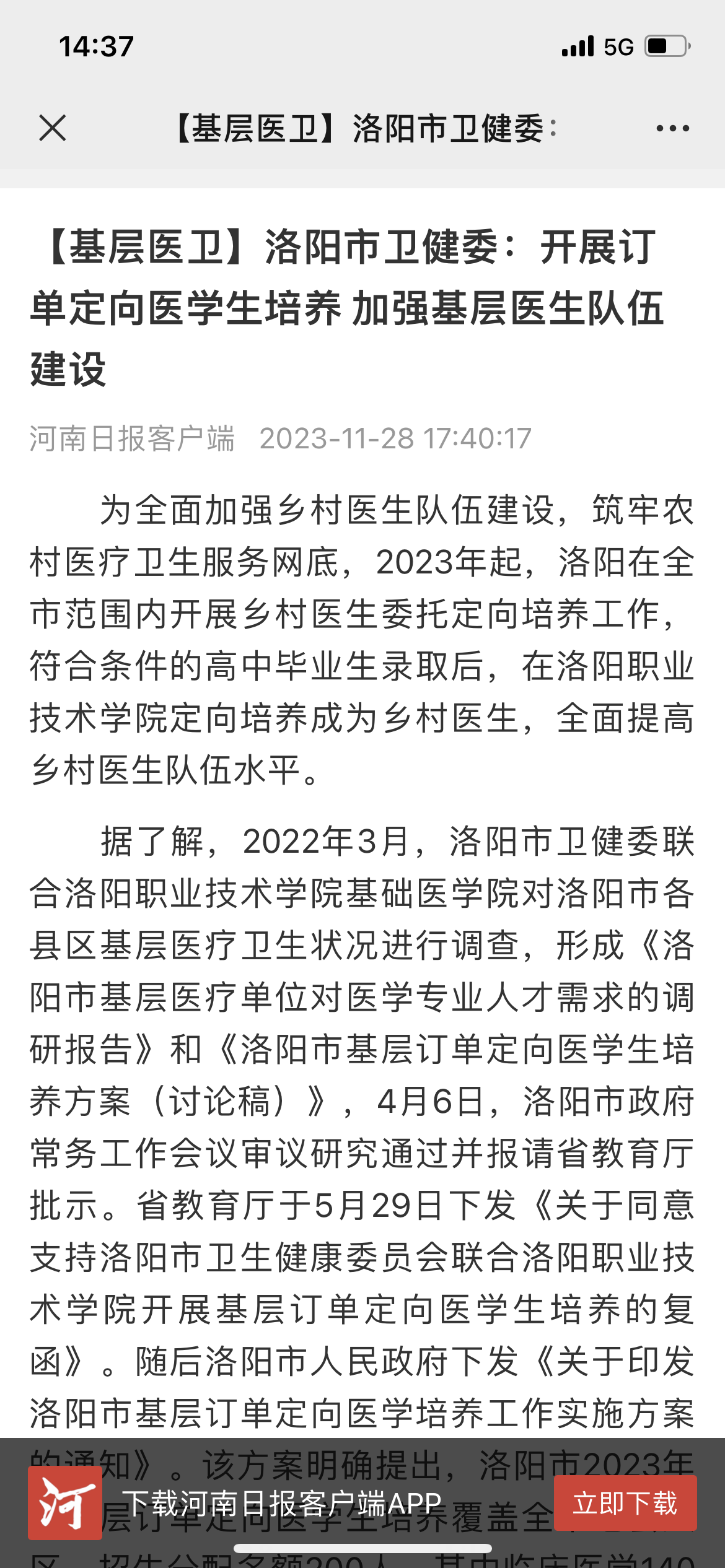Open the three-dot more options menu

(672, 128)
